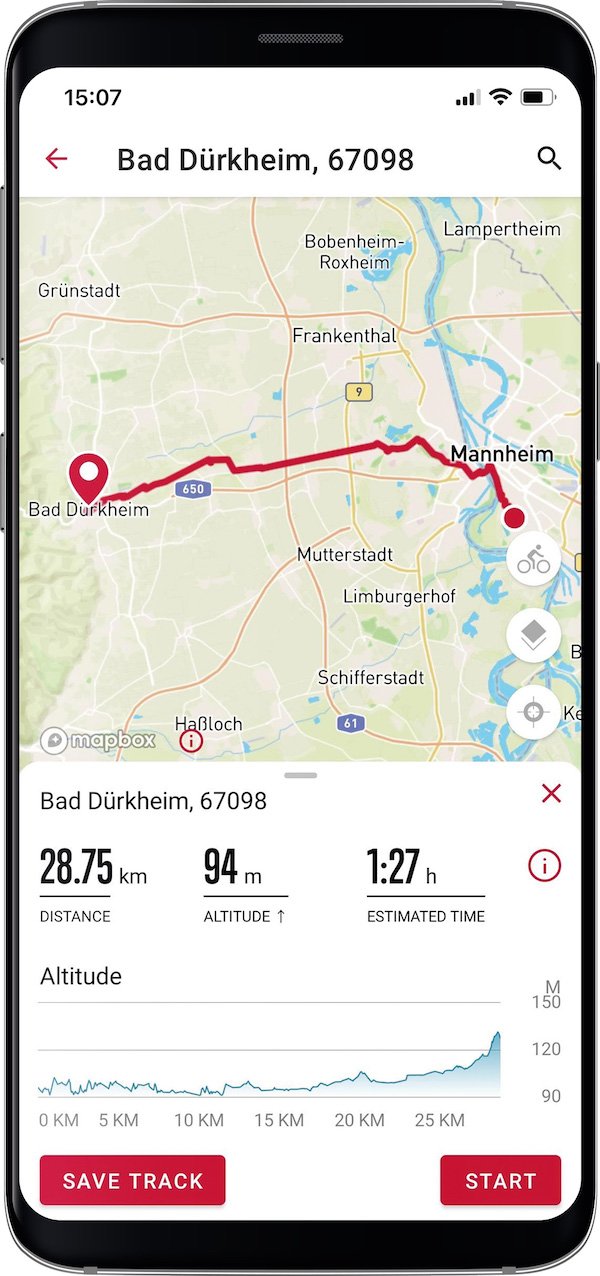Screen dimensions: 600x1276
Task: Close the Bad Dürkheim route panel
Action: [x=551, y=794]
